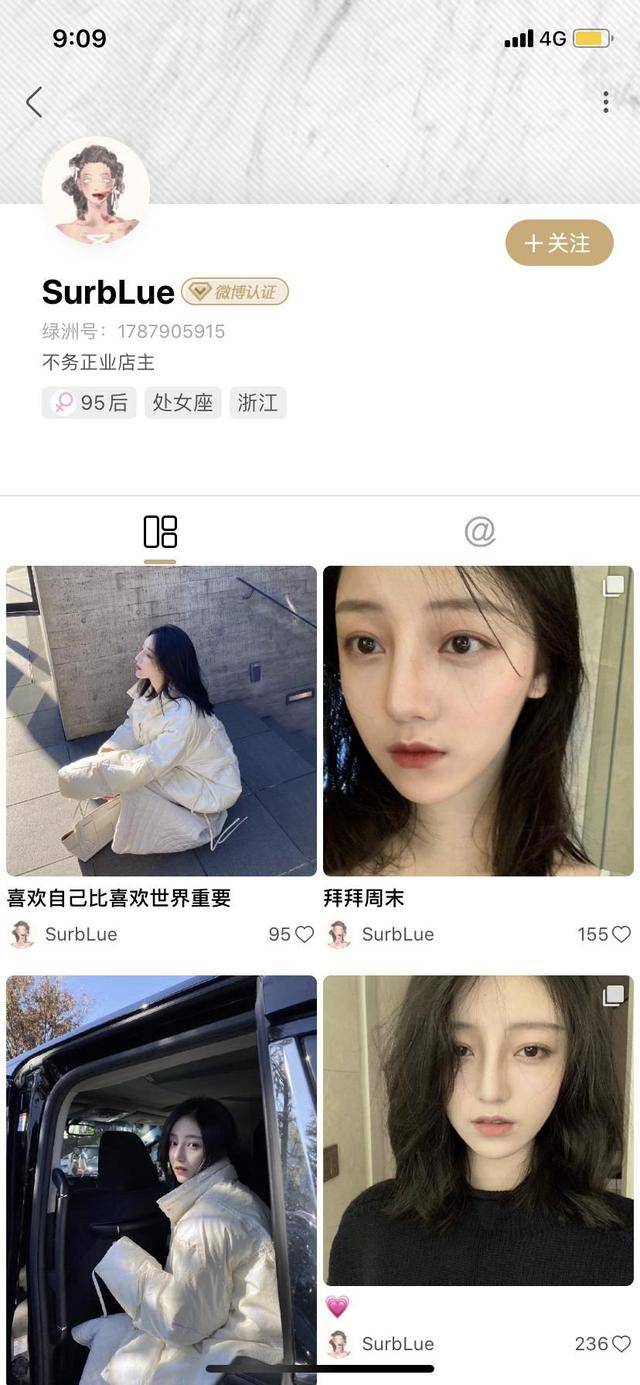Screen dimensions: 640x1385
Task: Like the post with 95 likes
Action: tap(304, 934)
